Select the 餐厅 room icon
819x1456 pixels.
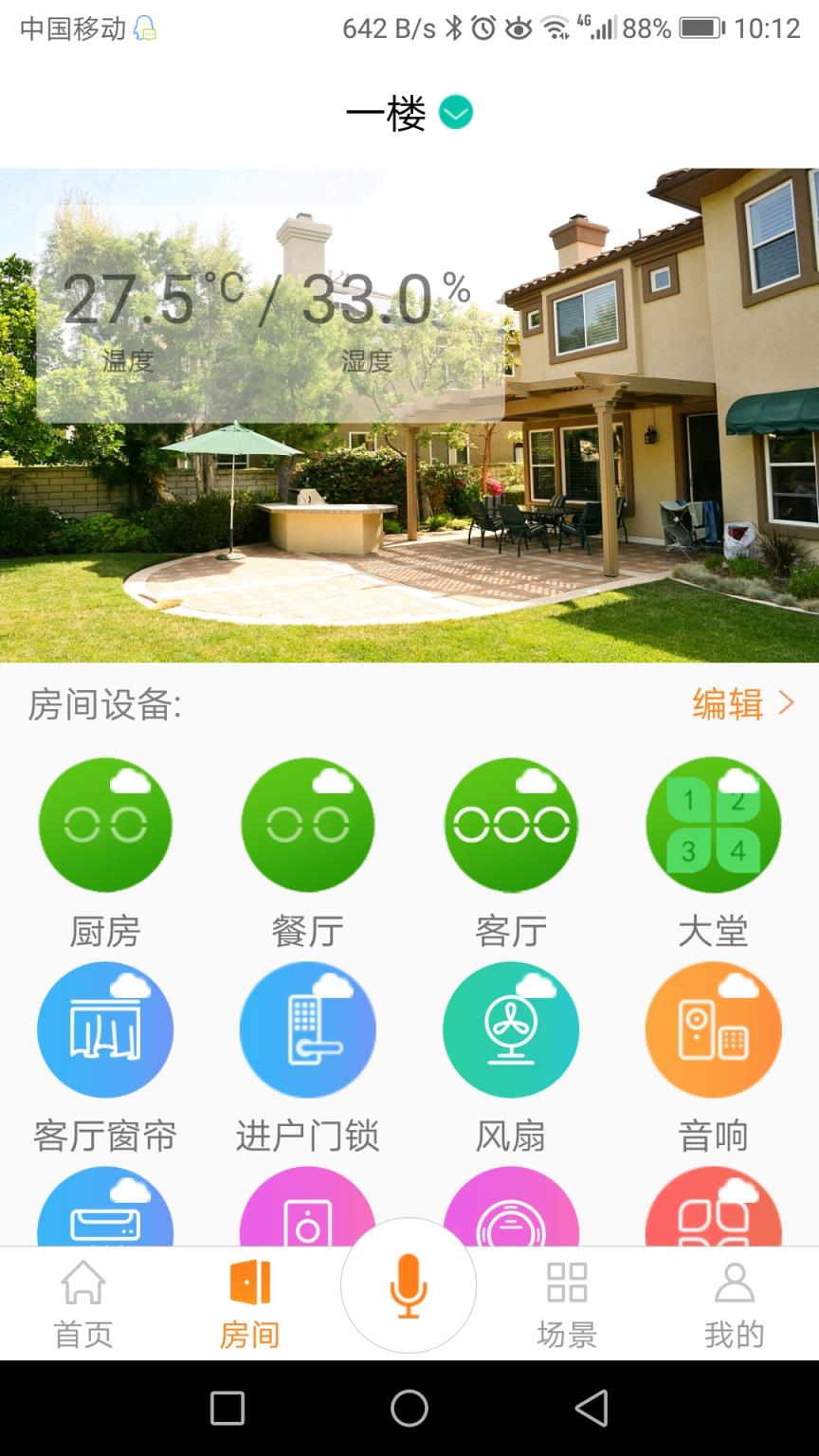(x=307, y=824)
